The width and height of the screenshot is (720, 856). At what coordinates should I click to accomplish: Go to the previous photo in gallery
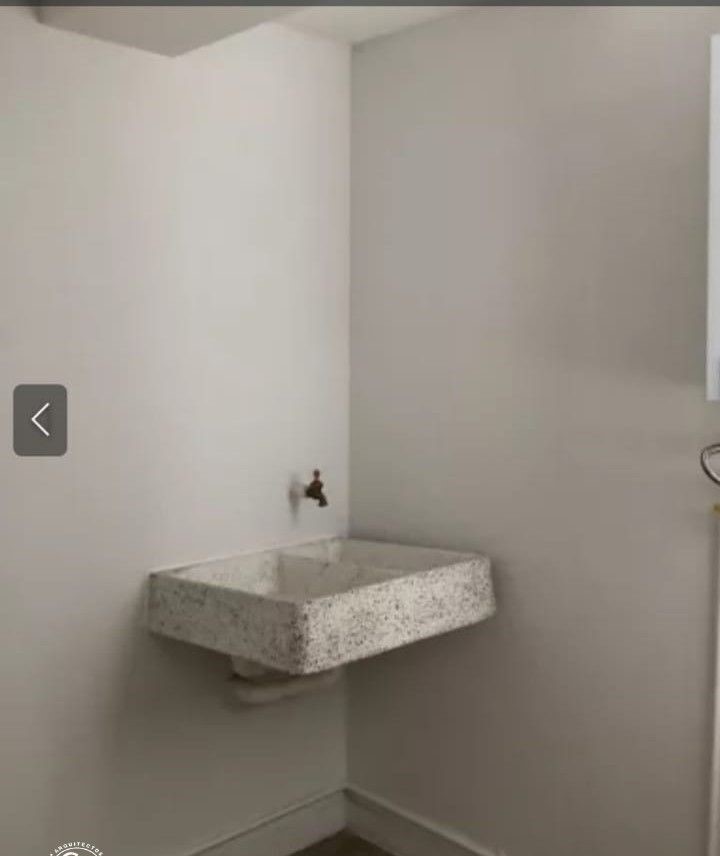[40, 420]
